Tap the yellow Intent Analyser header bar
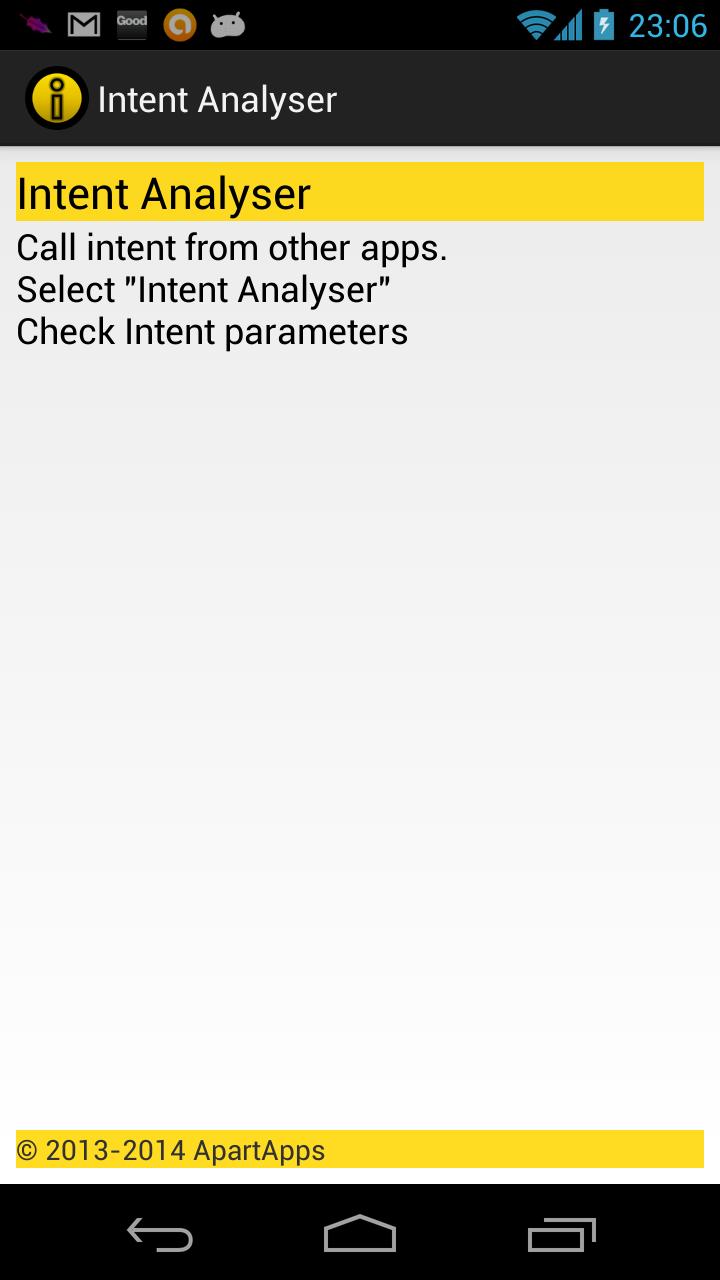Image resolution: width=720 pixels, height=1280 pixels. click(x=360, y=192)
